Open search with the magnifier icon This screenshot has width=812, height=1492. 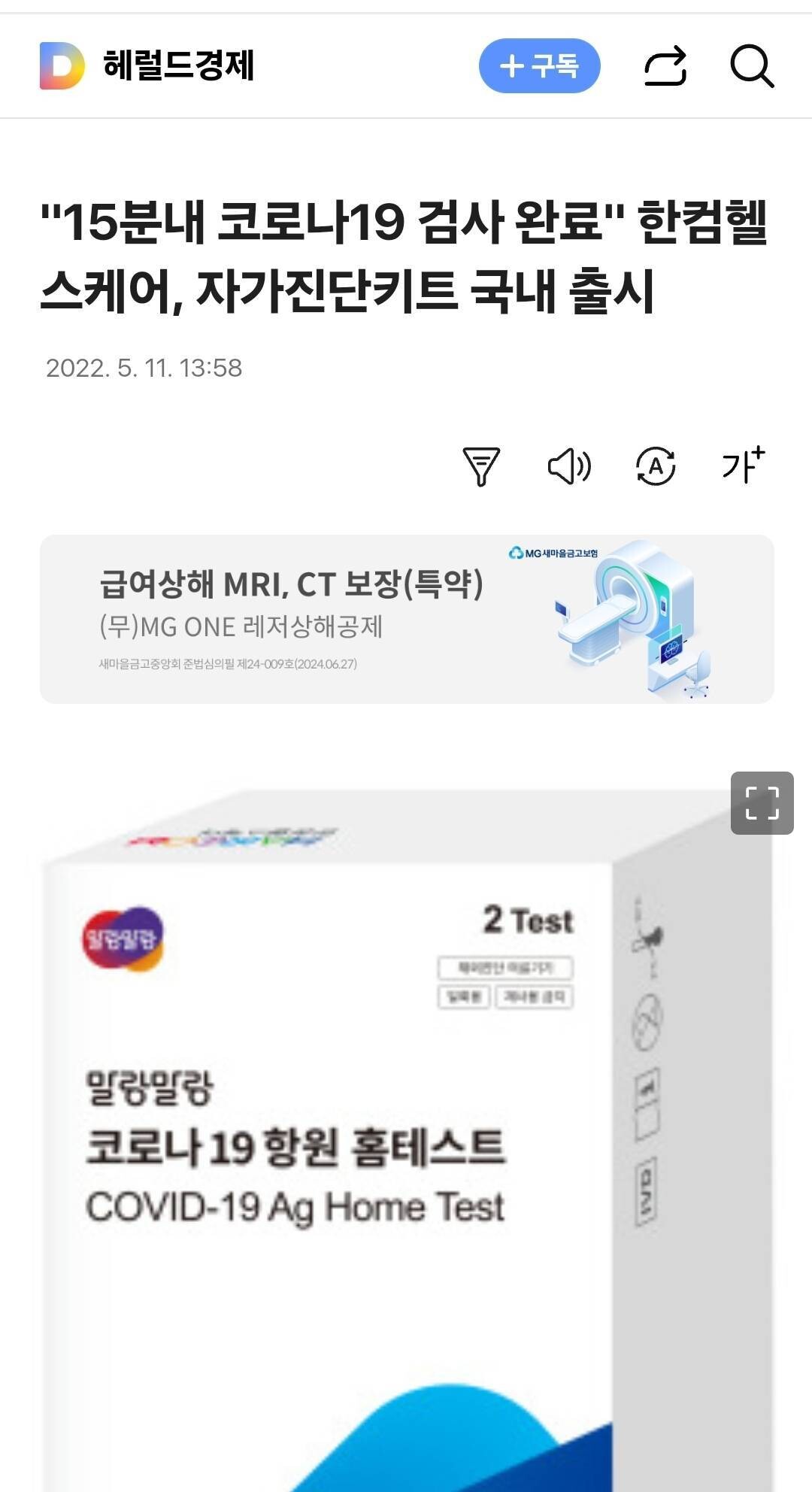[x=753, y=66]
